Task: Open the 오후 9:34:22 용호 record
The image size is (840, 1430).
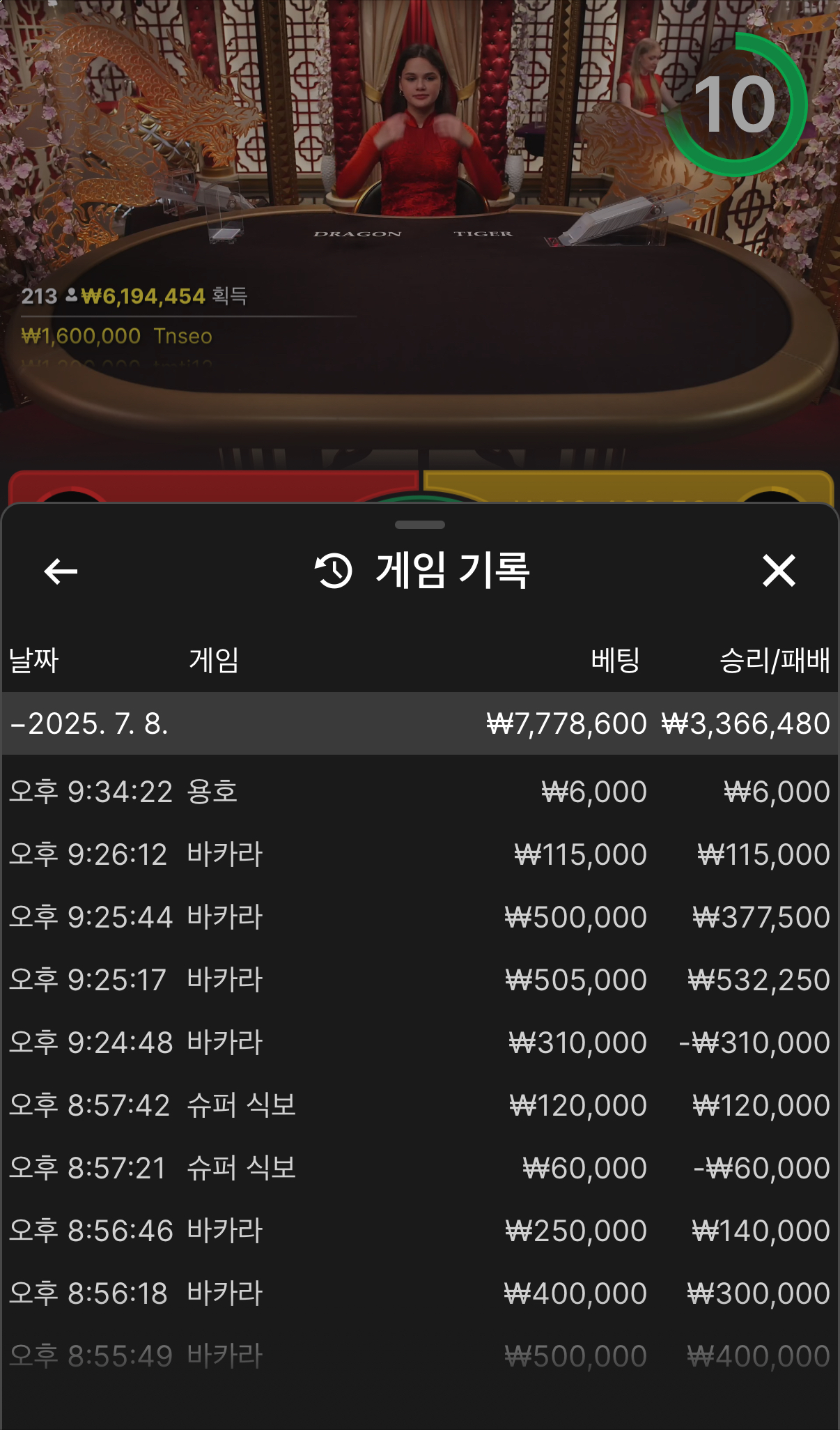Action: coord(419,792)
